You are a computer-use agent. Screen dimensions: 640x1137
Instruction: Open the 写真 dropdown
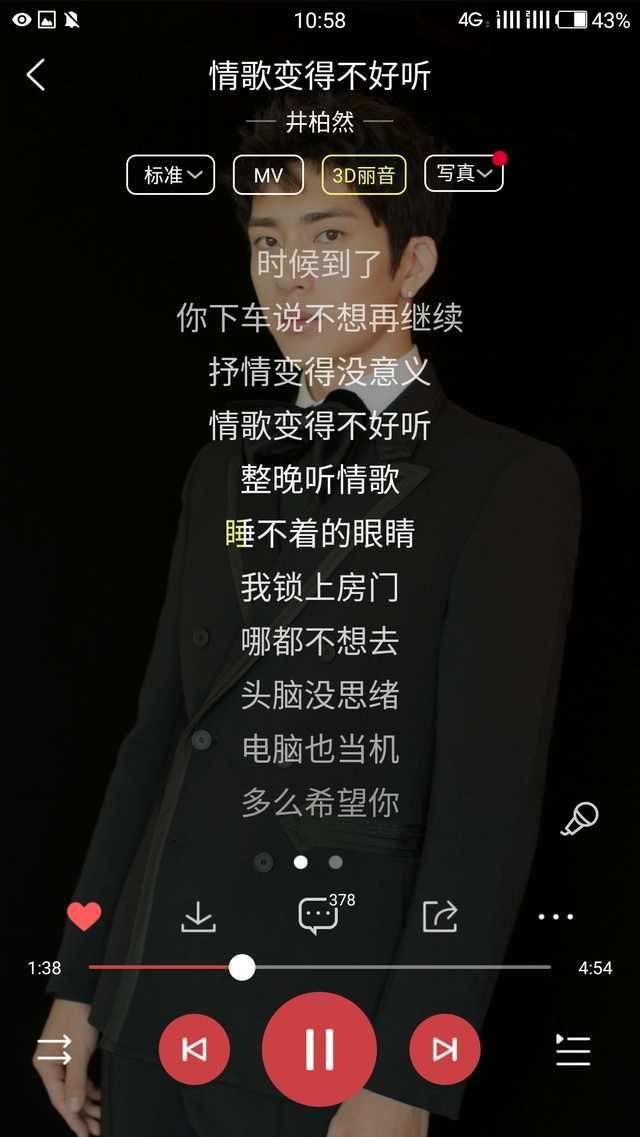[x=463, y=173]
